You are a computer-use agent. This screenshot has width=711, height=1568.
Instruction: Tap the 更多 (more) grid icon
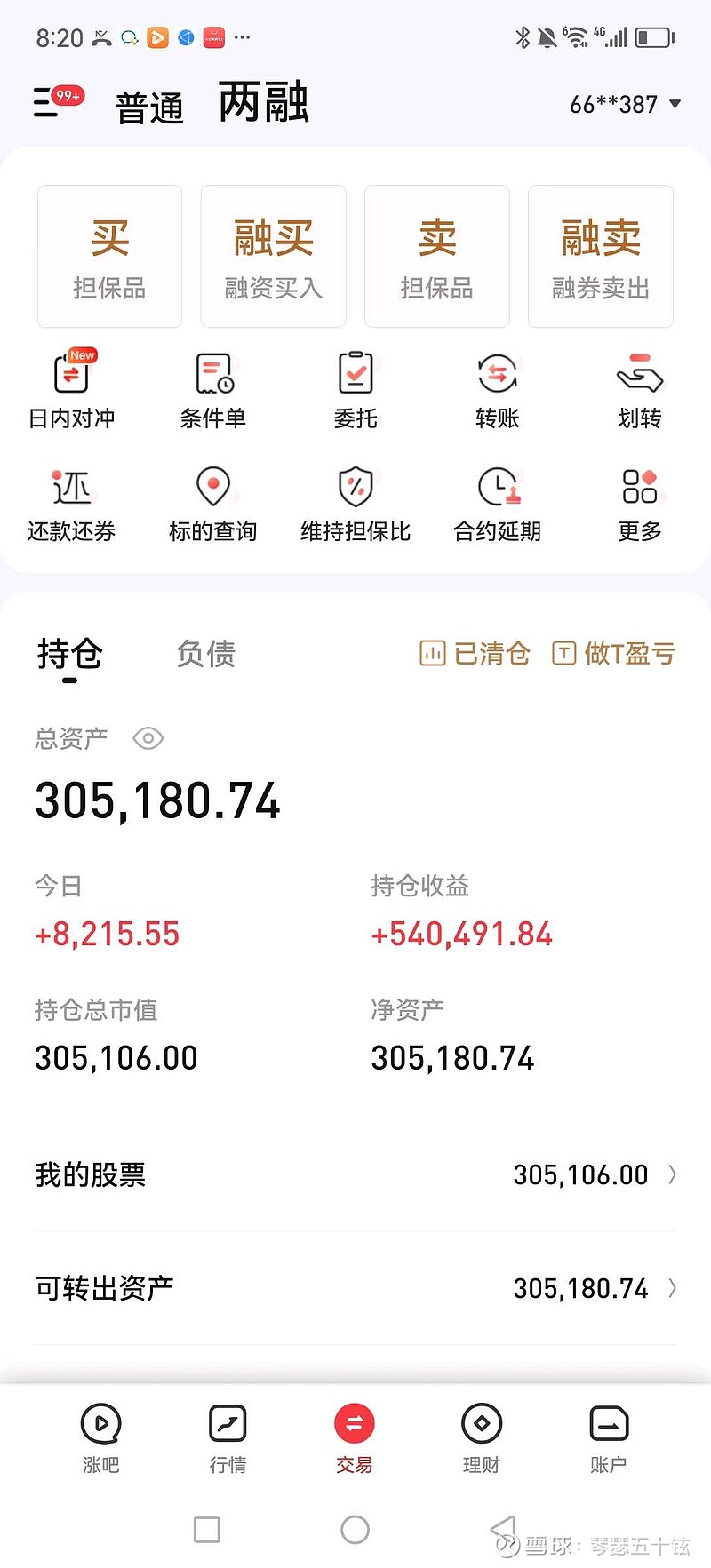(640, 500)
